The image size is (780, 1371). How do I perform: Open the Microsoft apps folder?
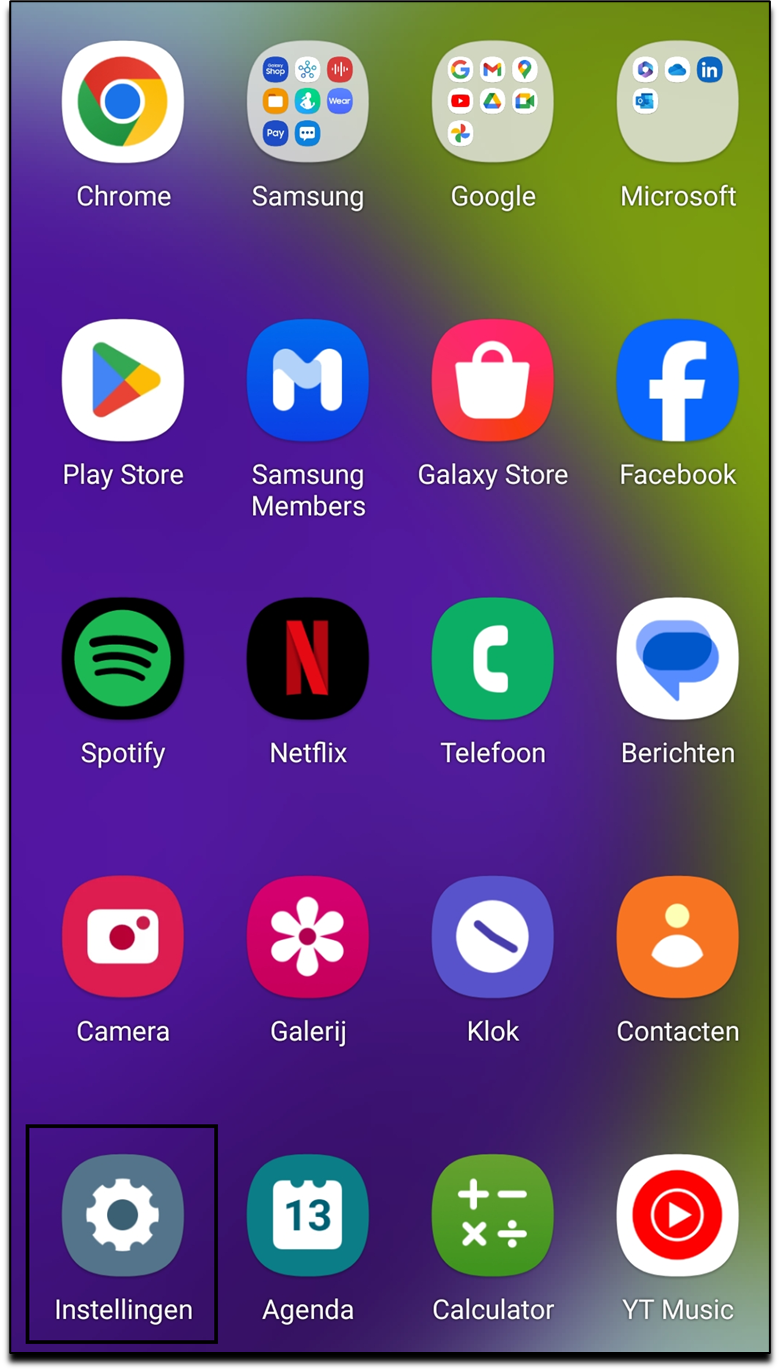tap(678, 102)
